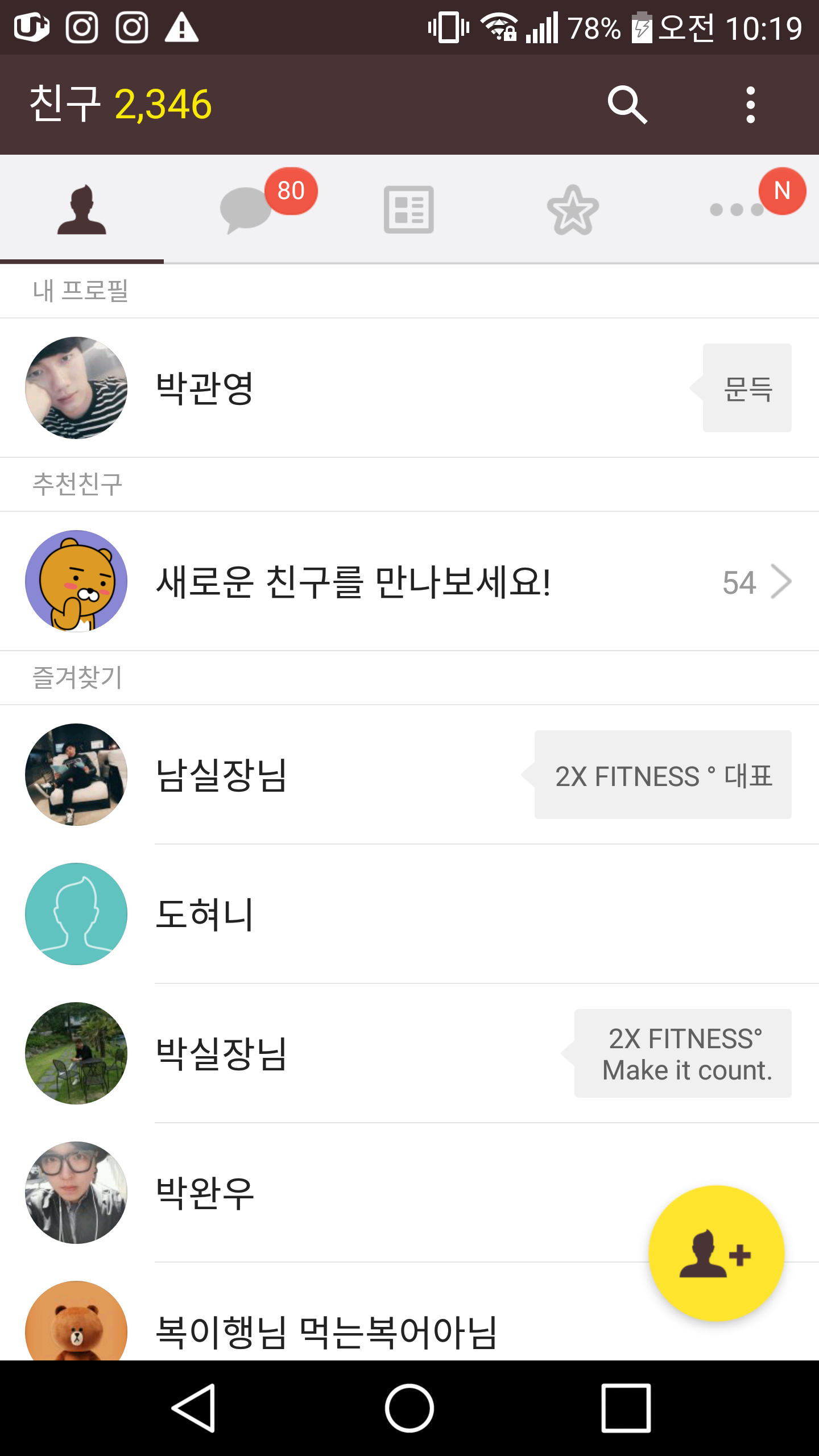819x1456 pixels.
Task: View 박완우's profile
Action: 205,1193
